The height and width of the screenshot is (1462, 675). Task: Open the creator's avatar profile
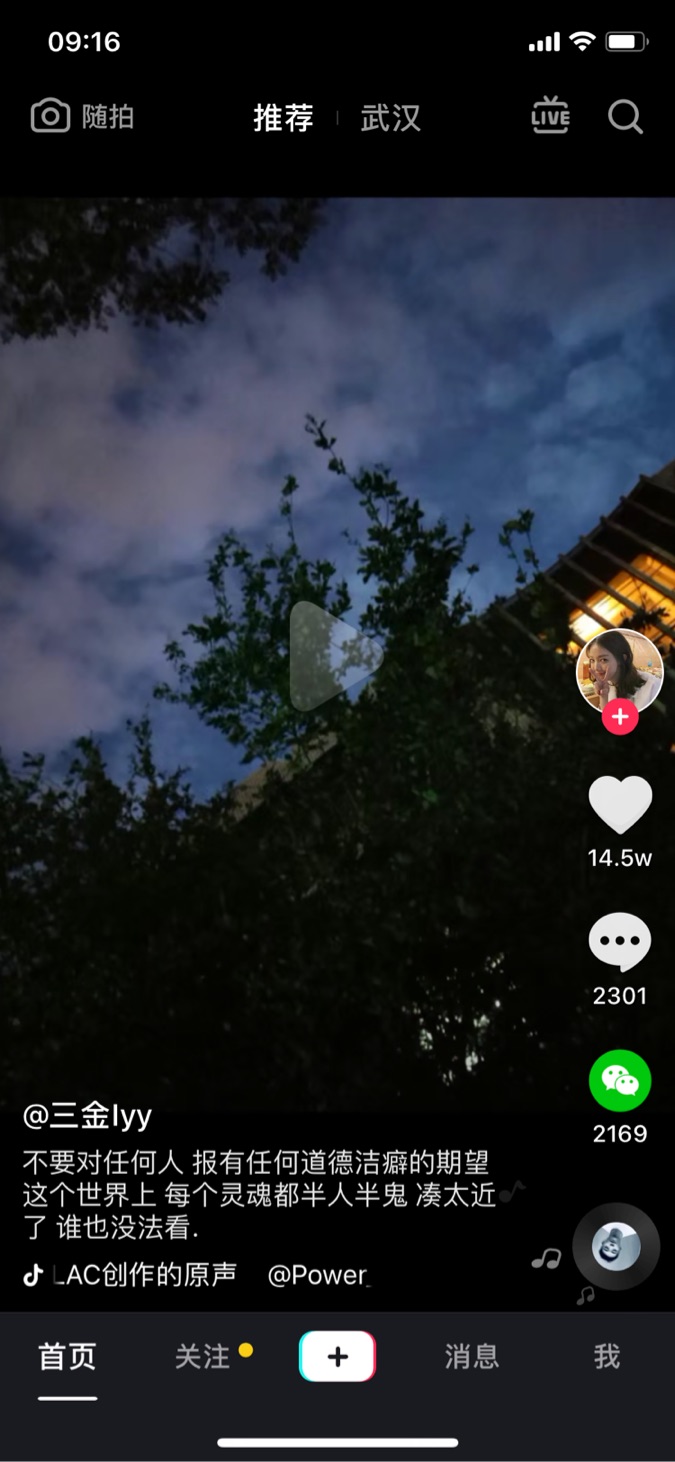[620, 670]
